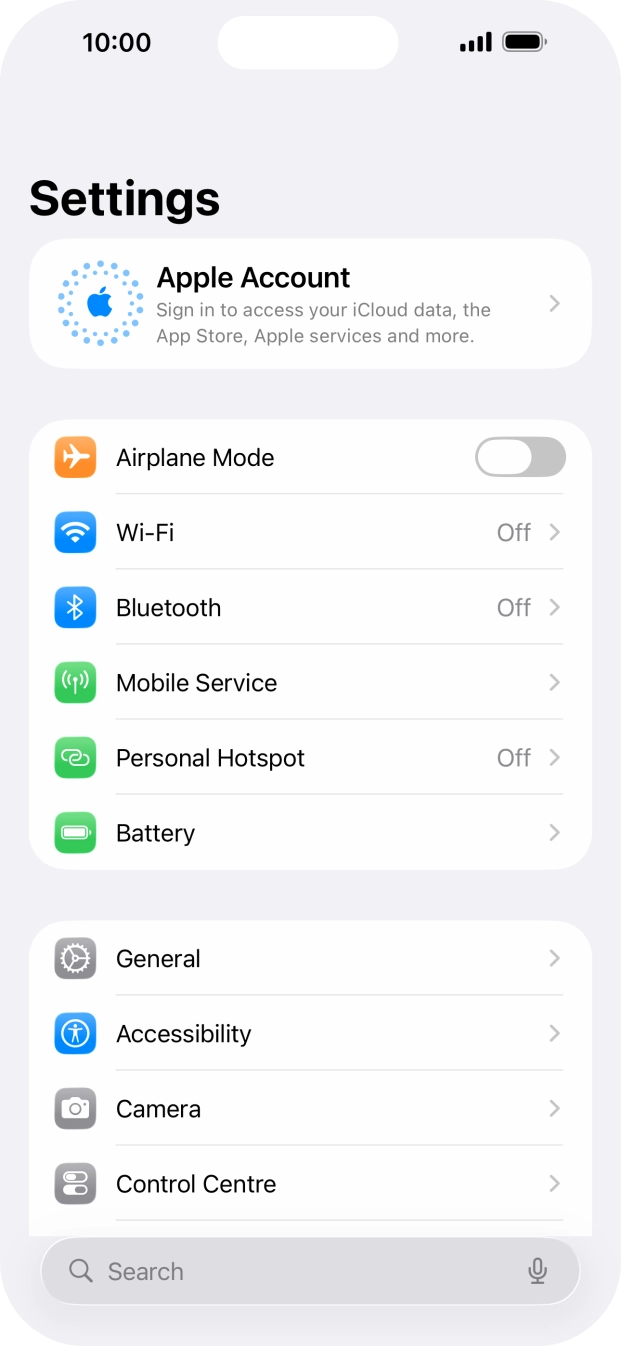Viewport: 621px width, 1346px height.
Task: Open General settings
Action: (310, 958)
